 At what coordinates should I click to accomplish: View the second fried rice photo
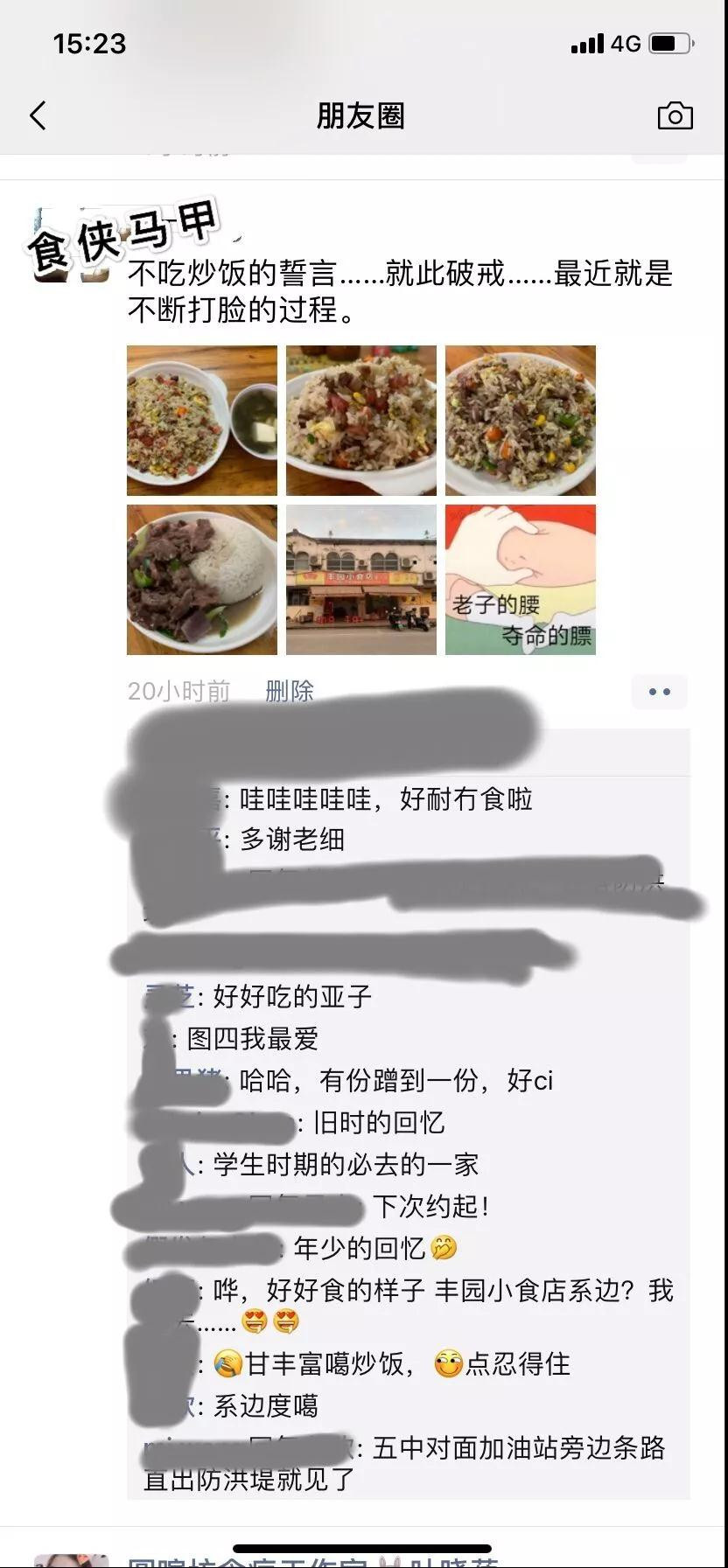361,421
